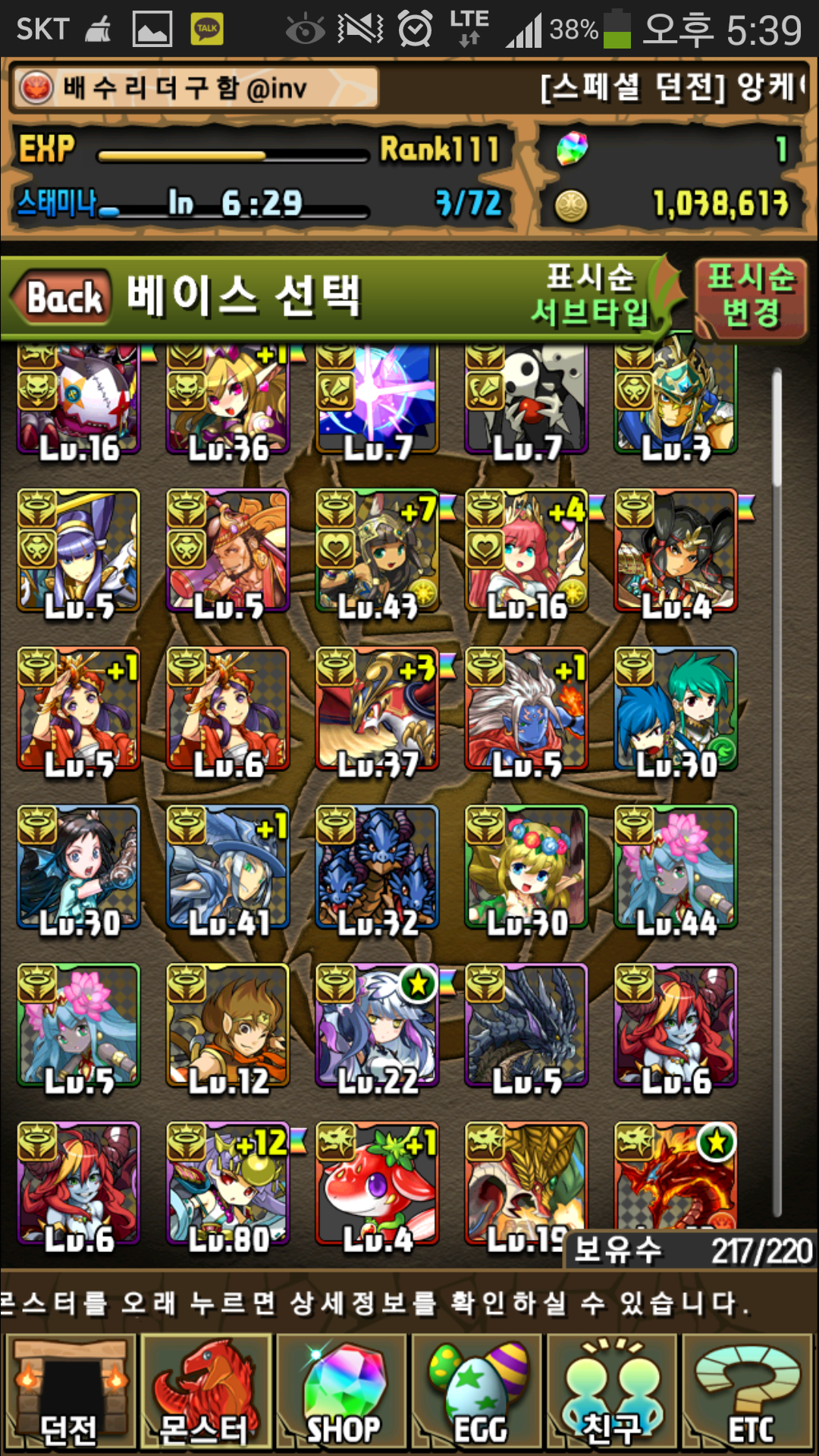Select the Lv.12 brown-haired monster

(227, 1025)
